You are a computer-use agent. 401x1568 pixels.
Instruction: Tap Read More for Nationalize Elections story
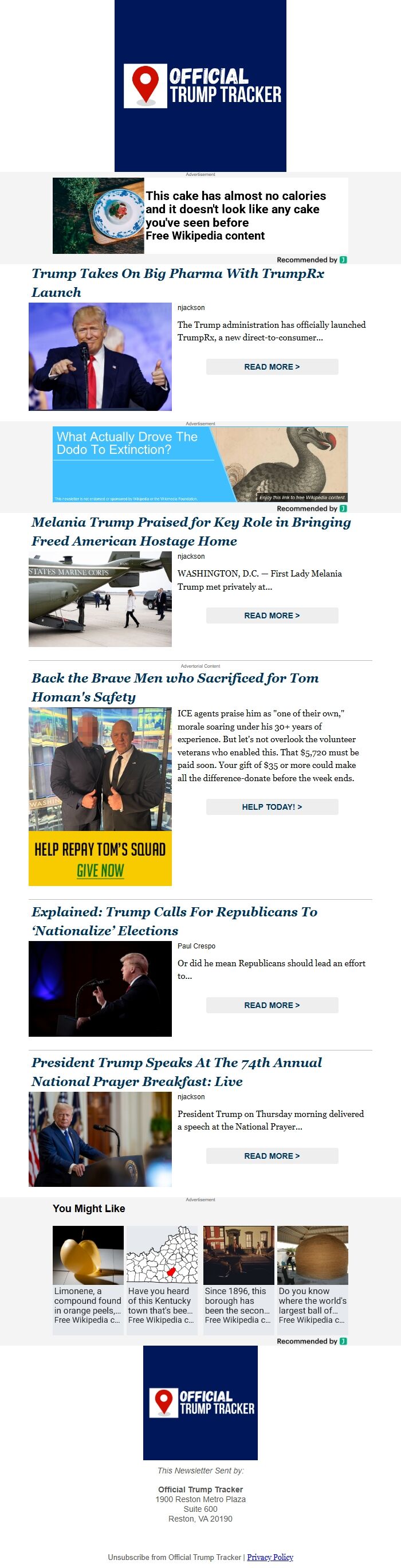[x=272, y=1005]
